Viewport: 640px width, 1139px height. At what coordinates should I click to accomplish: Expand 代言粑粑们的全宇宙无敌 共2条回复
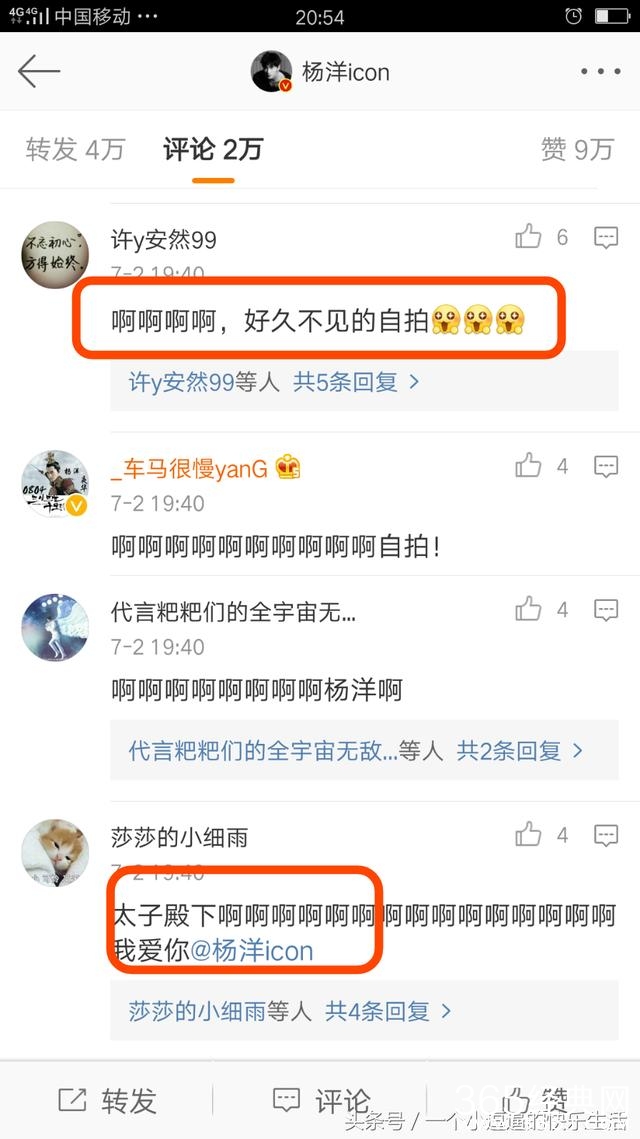[x=355, y=750]
